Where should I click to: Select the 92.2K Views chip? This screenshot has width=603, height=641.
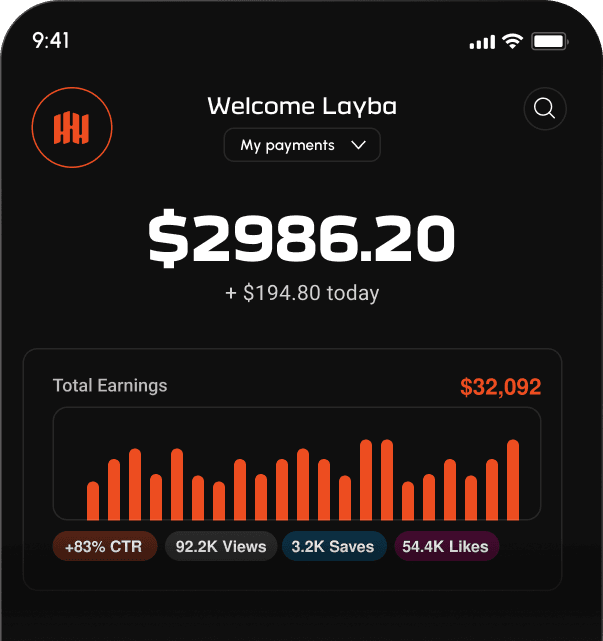click(x=221, y=547)
